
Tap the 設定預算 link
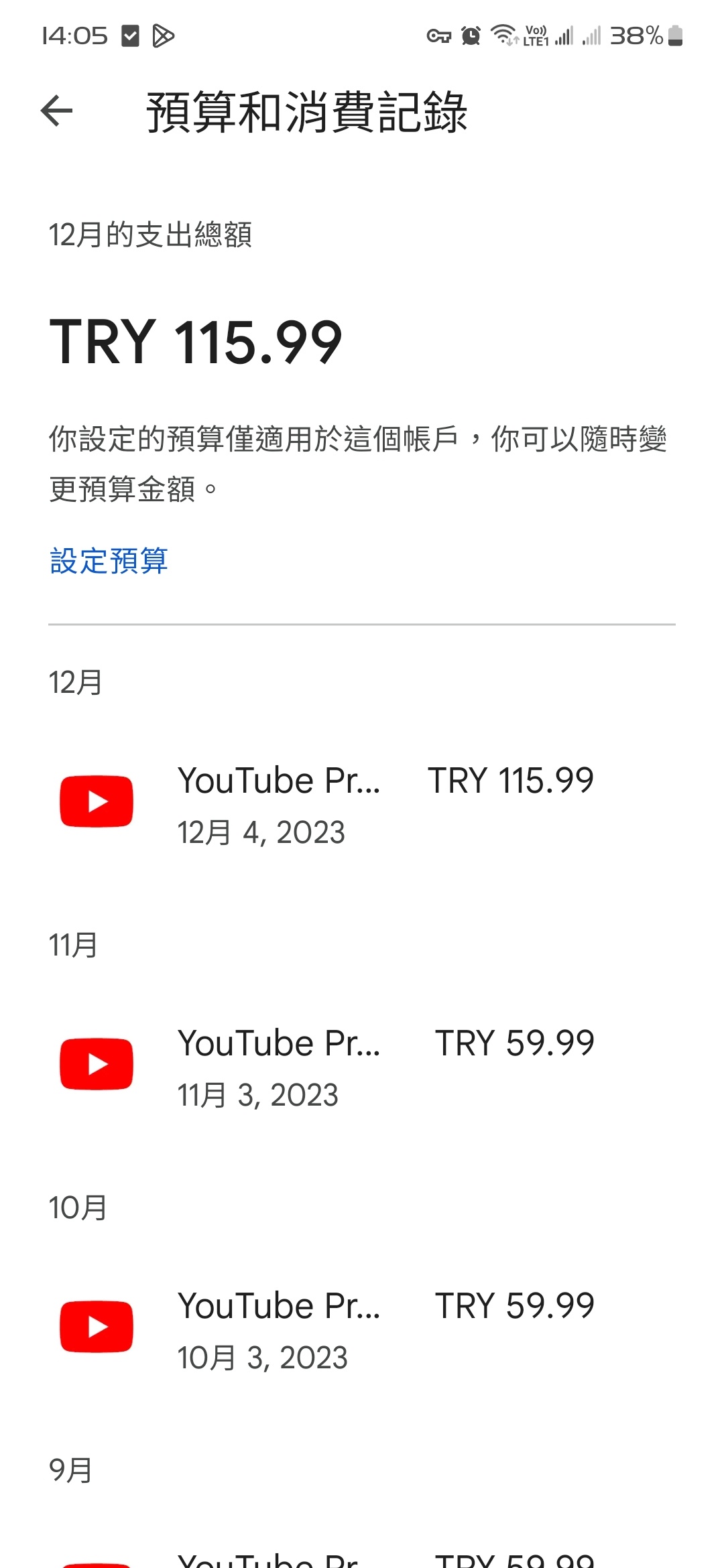(109, 561)
